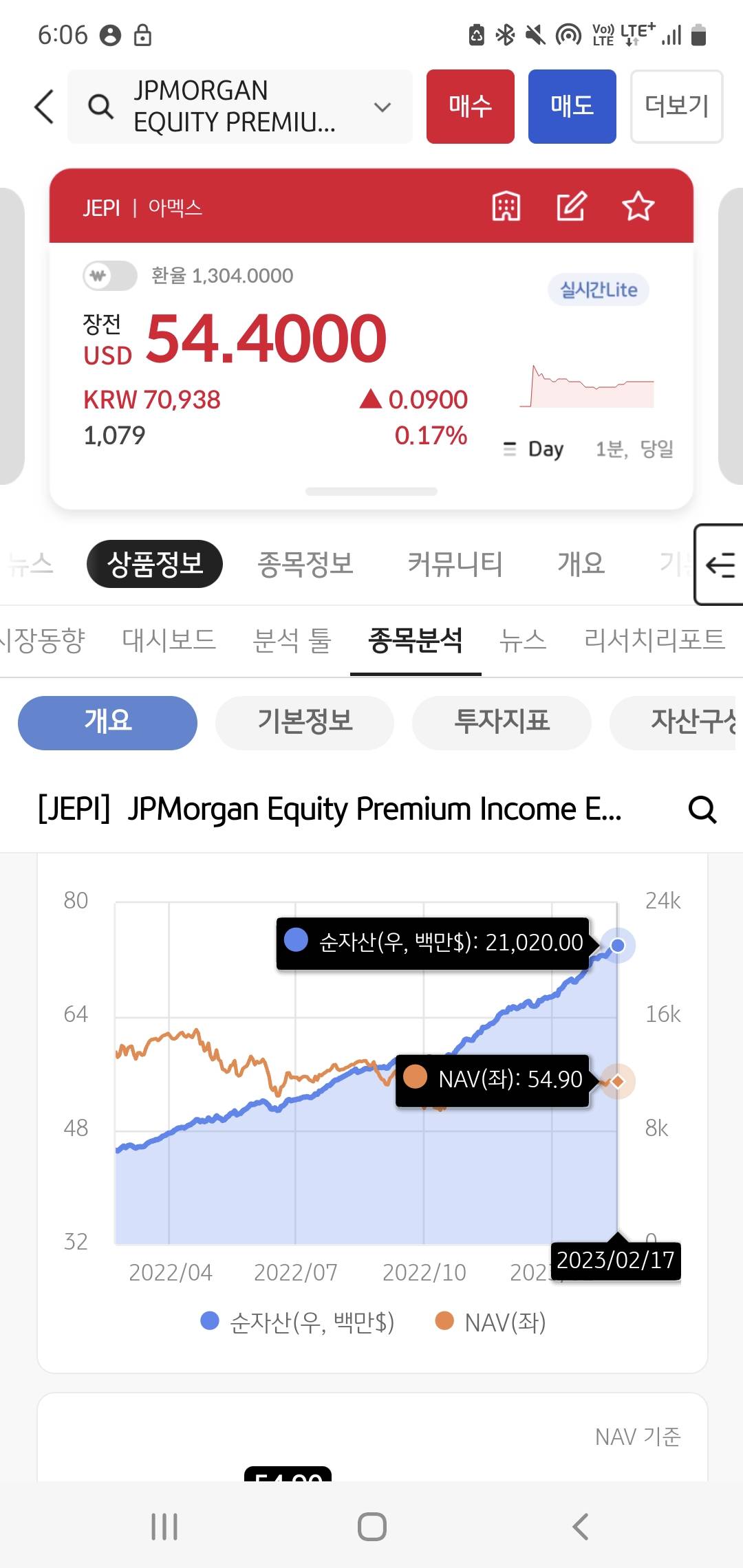Switch to the 종목정보 tab
Image resolution: width=743 pixels, height=1568 pixels.
click(305, 564)
